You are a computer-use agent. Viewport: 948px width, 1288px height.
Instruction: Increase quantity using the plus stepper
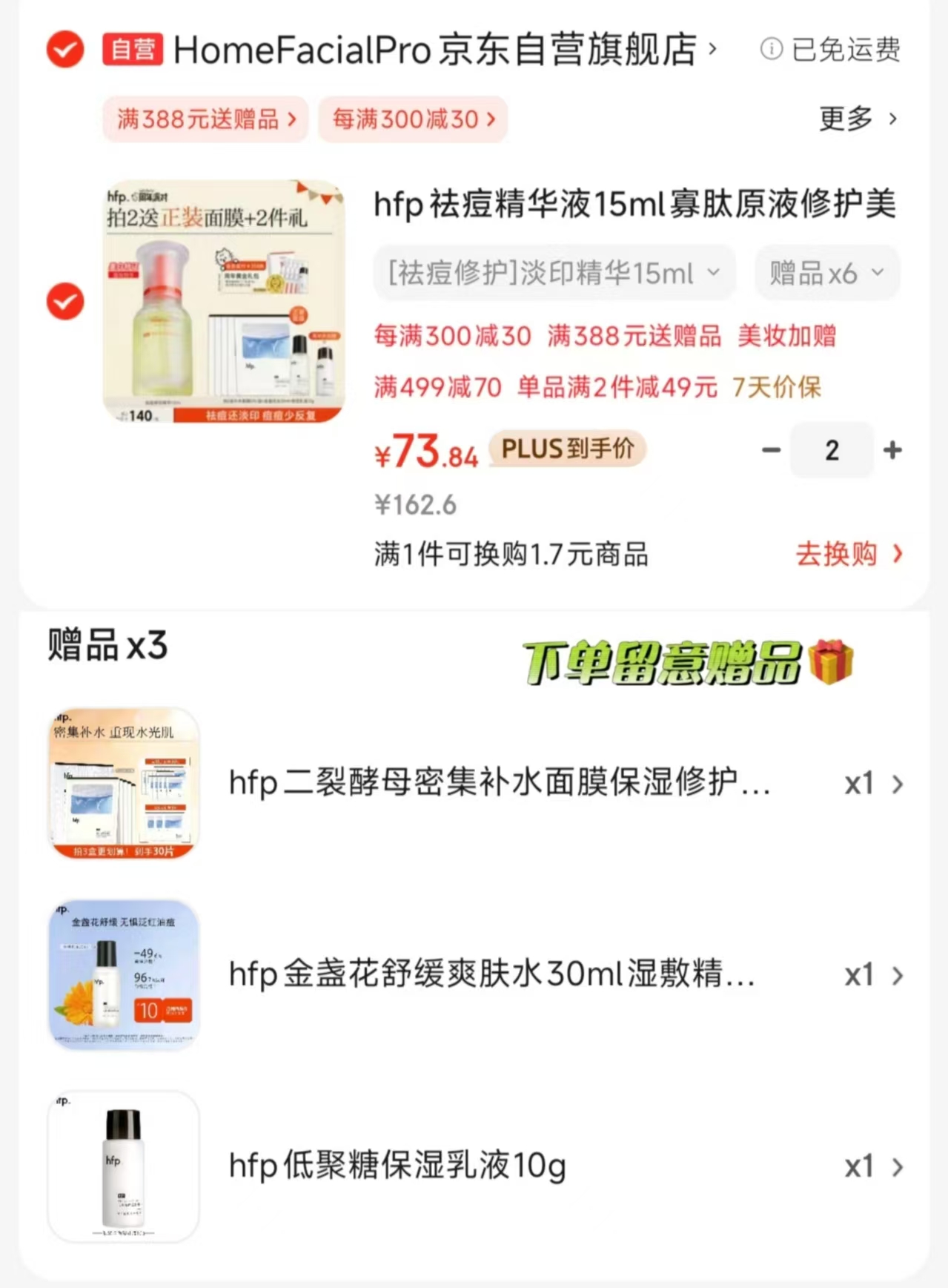(892, 449)
